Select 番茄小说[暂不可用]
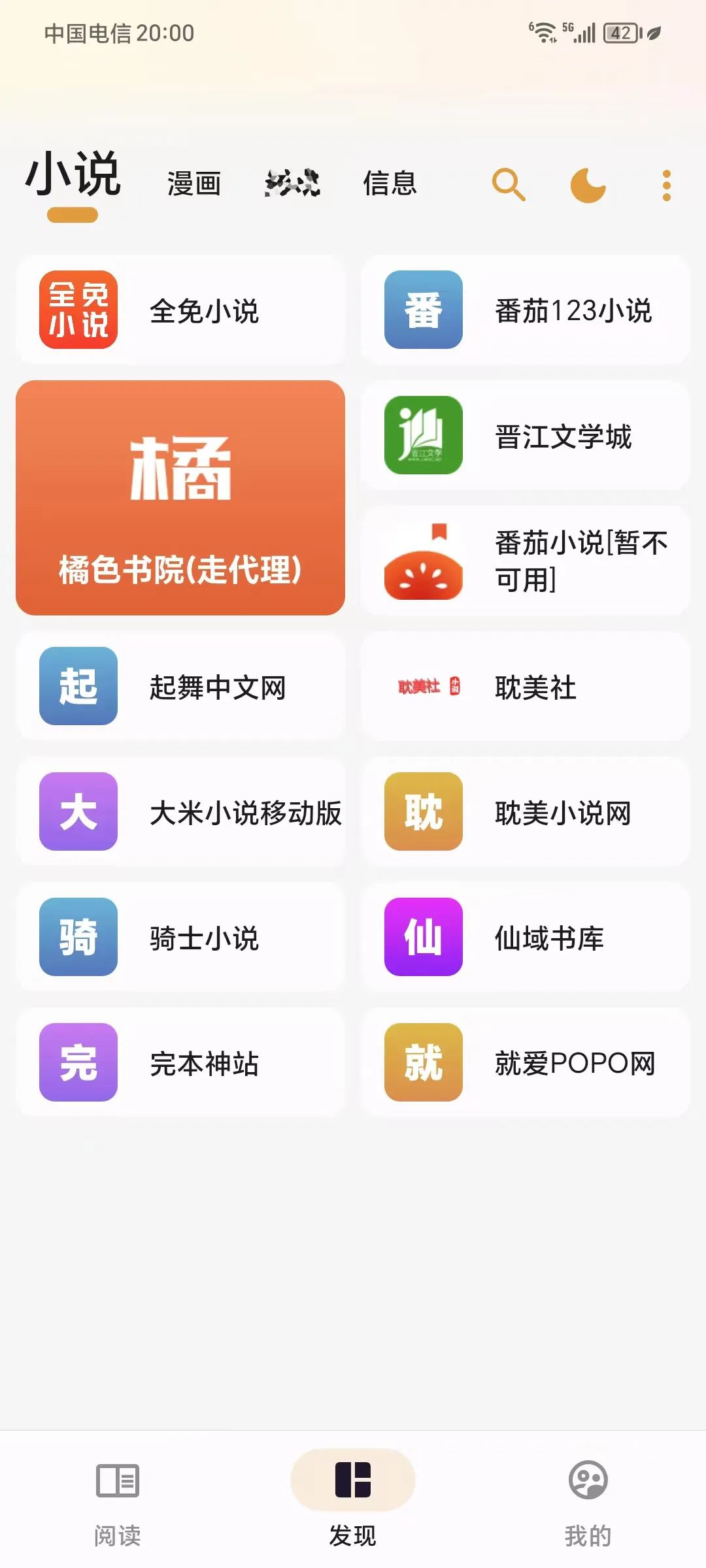The height and width of the screenshot is (1568, 706). [x=526, y=561]
